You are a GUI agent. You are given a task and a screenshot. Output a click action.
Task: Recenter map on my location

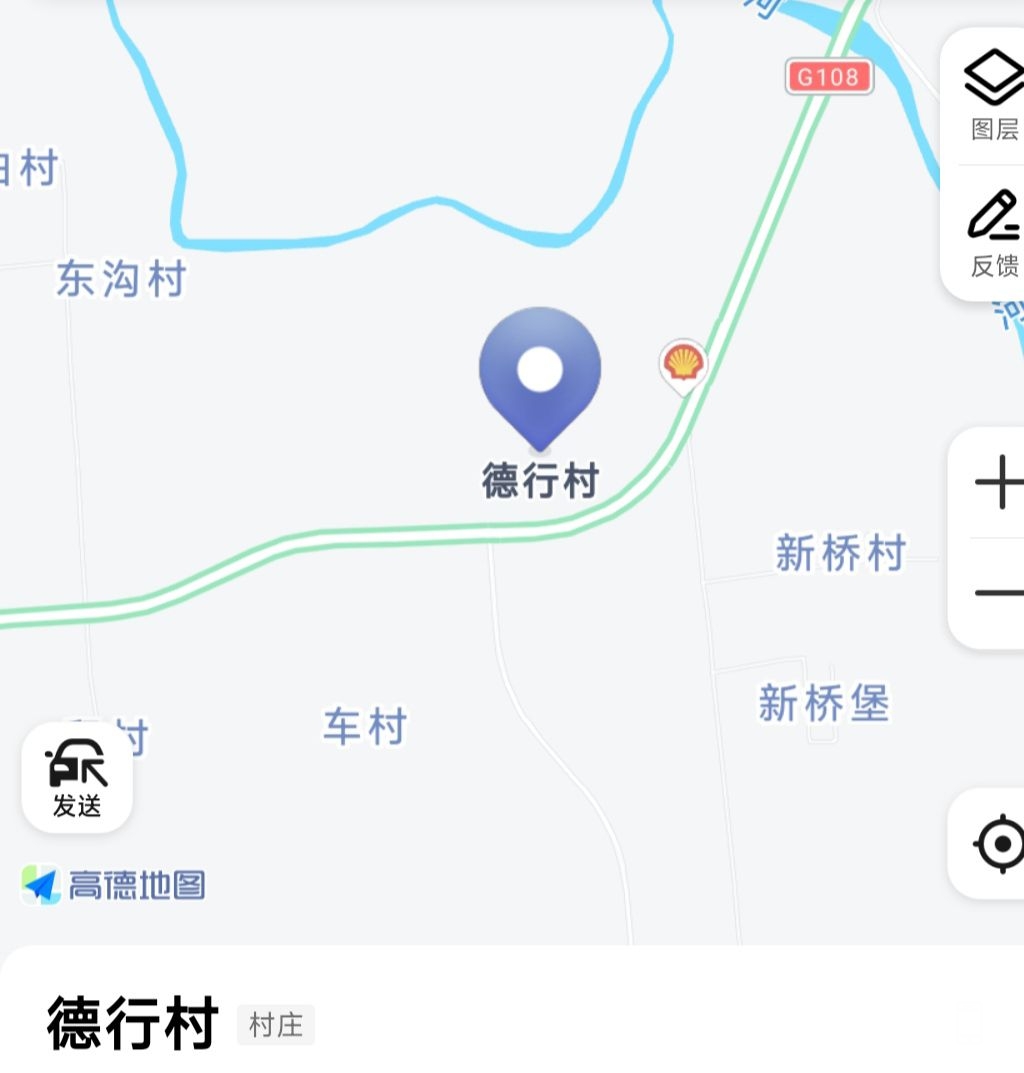(998, 844)
